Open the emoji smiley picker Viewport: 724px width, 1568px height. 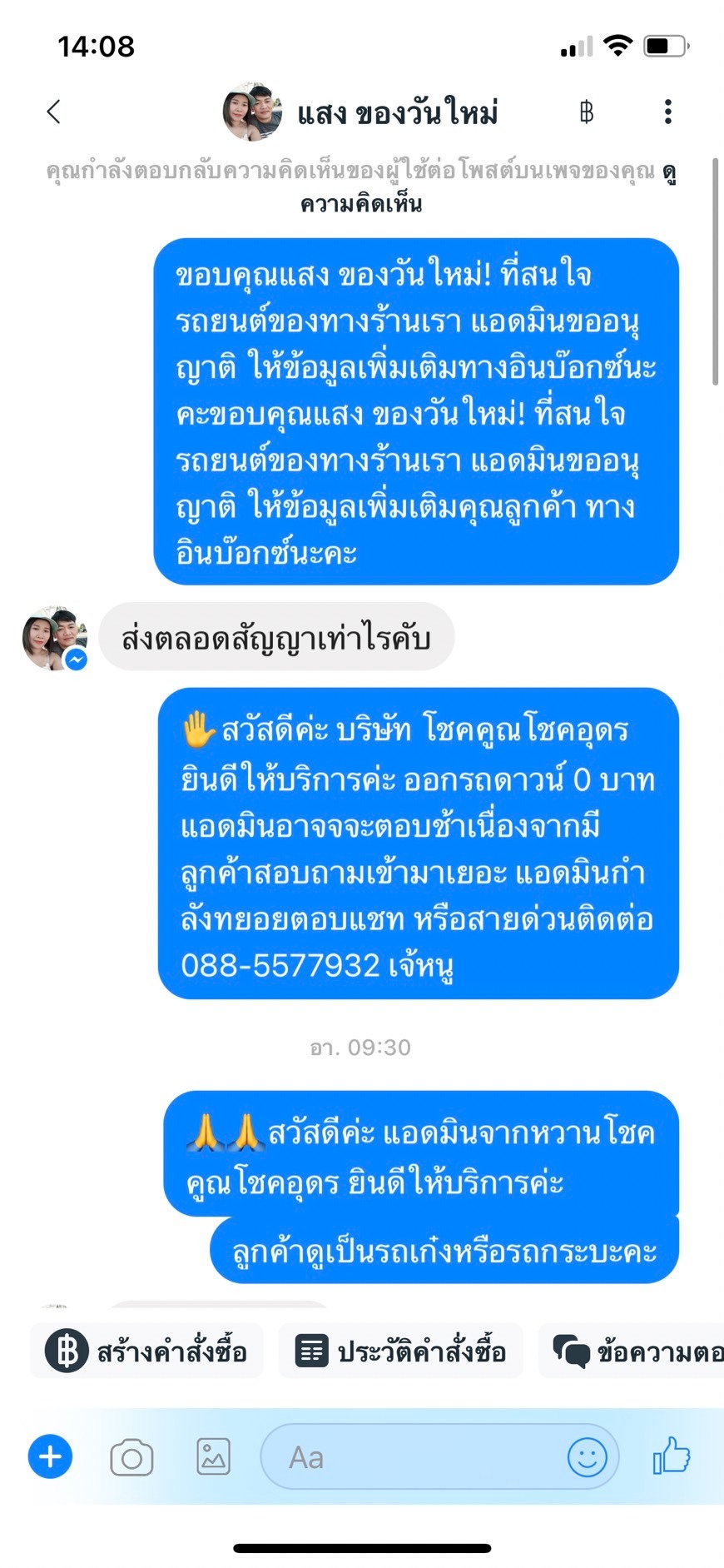[x=587, y=1457]
